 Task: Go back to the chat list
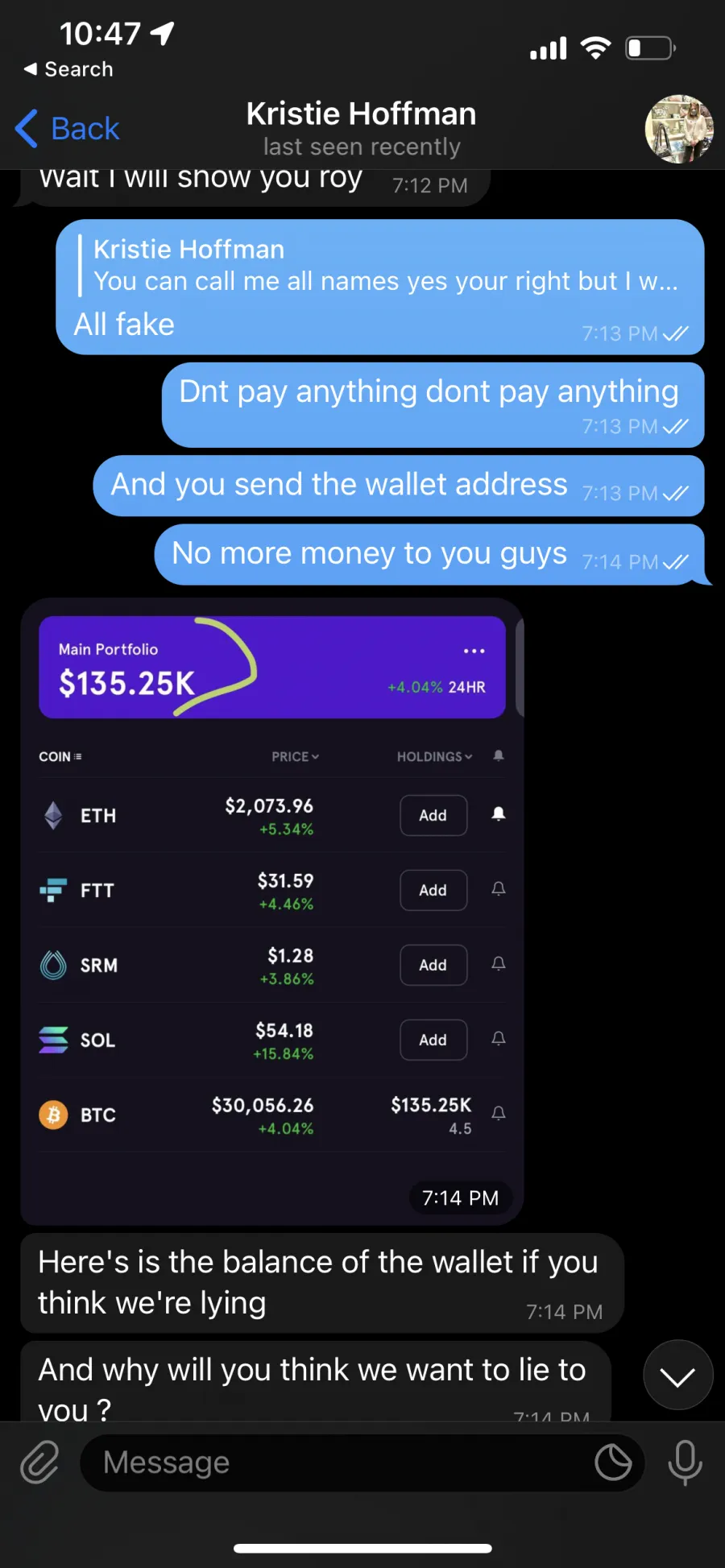(x=68, y=129)
